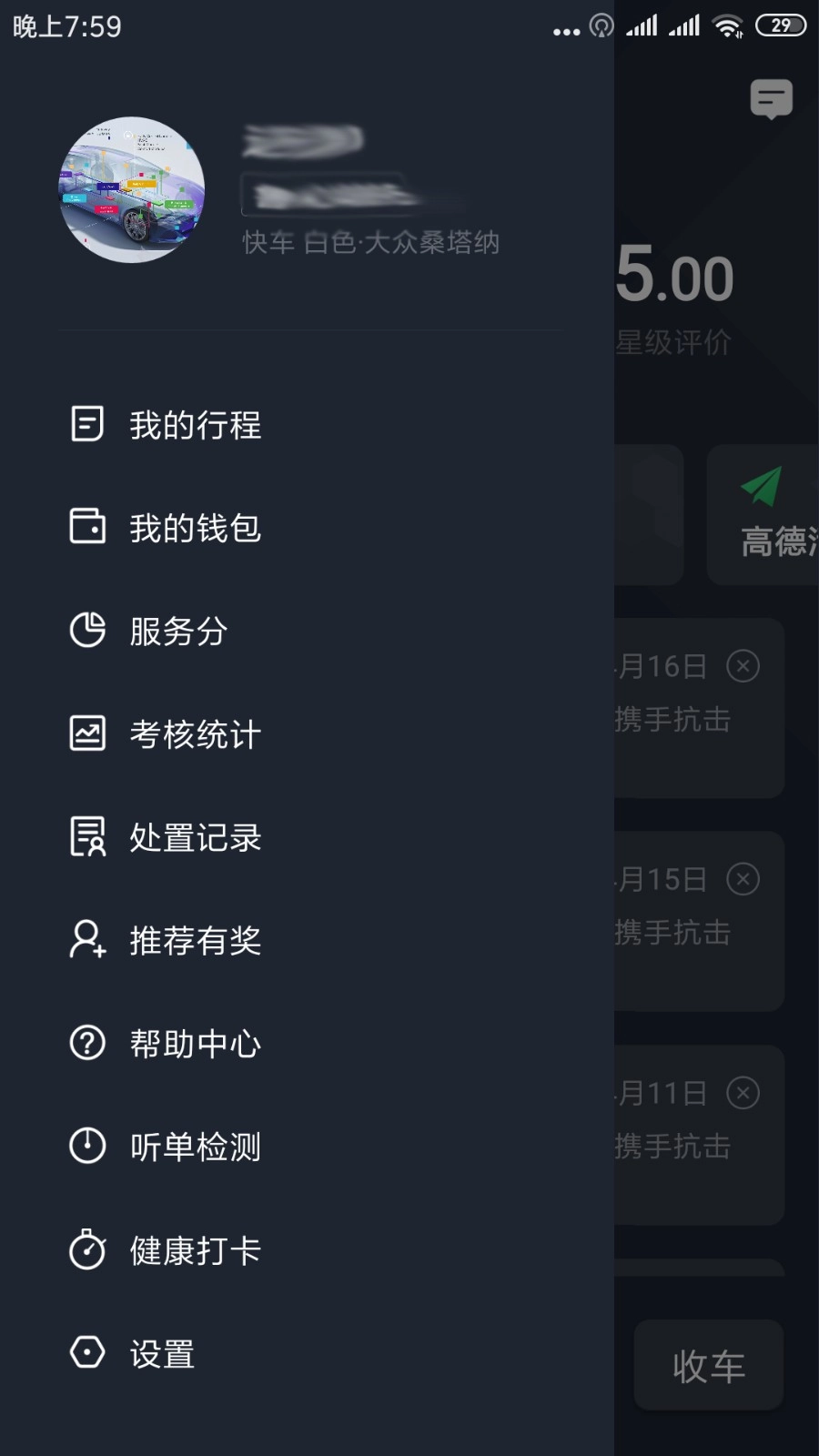Dismiss the 月11日 notification card
The image size is (819, 1456).
pyautogui.click(x=743, y=1092)
